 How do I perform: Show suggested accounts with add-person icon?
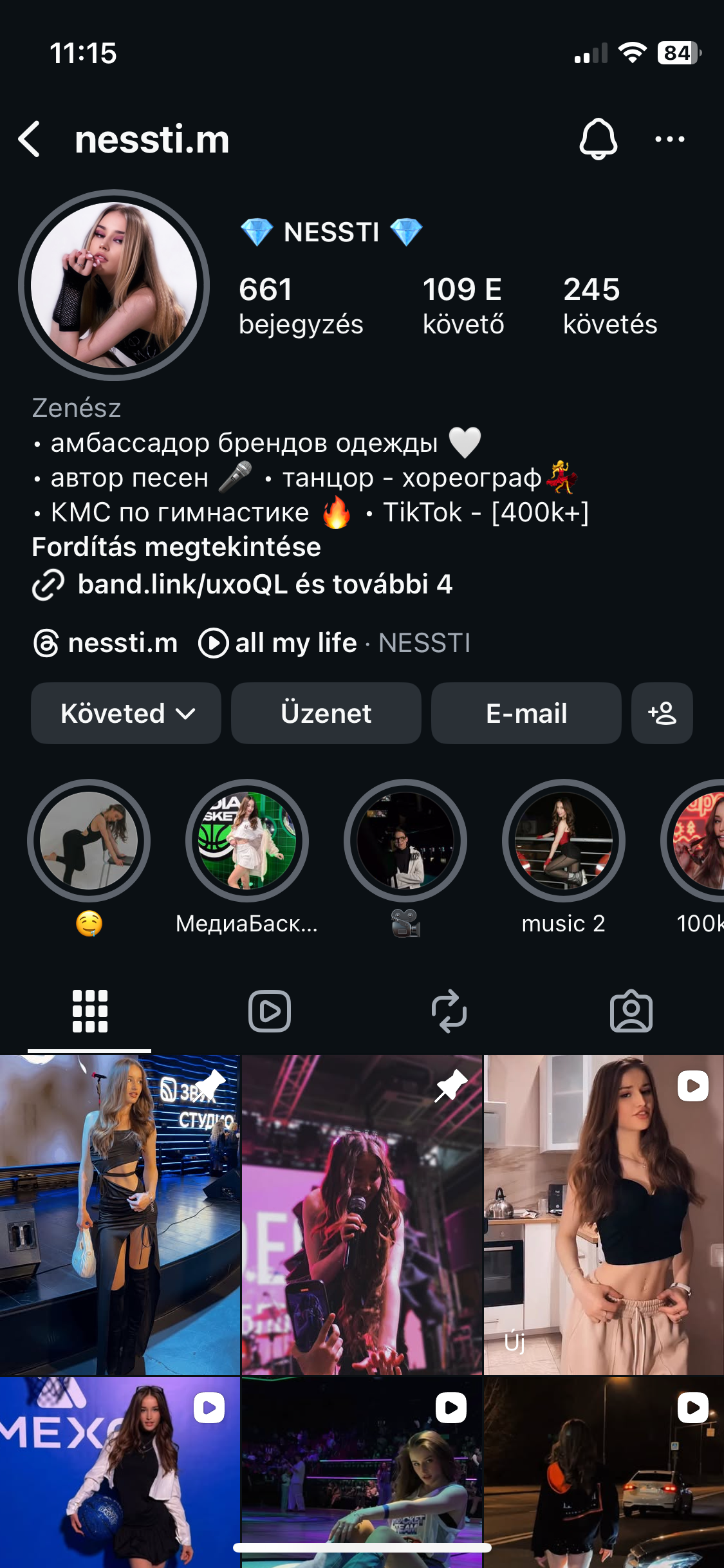coord(662,713)
